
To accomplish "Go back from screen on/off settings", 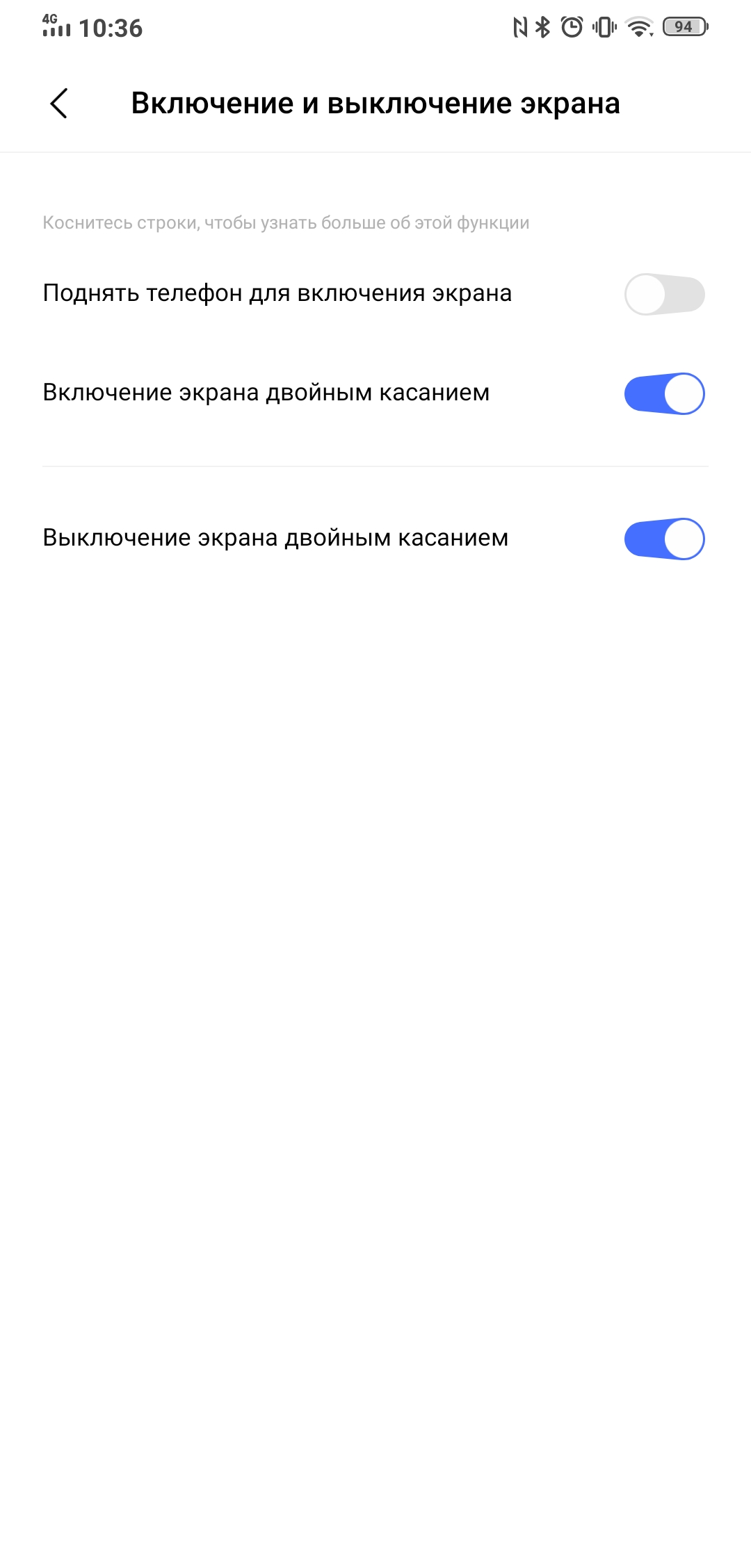I will pyautogui.click(x=59, y=104).
